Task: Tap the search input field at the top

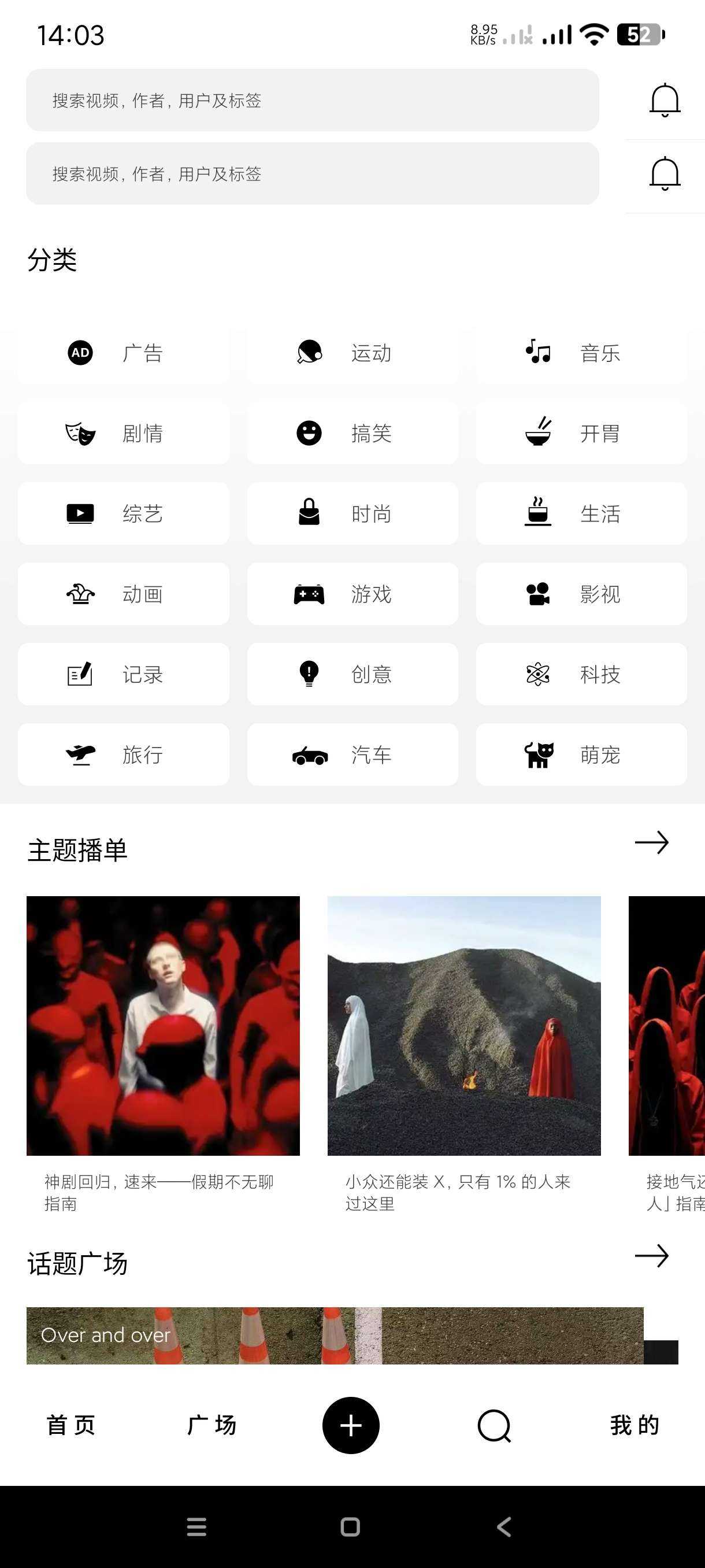Action: pos(311,101)
